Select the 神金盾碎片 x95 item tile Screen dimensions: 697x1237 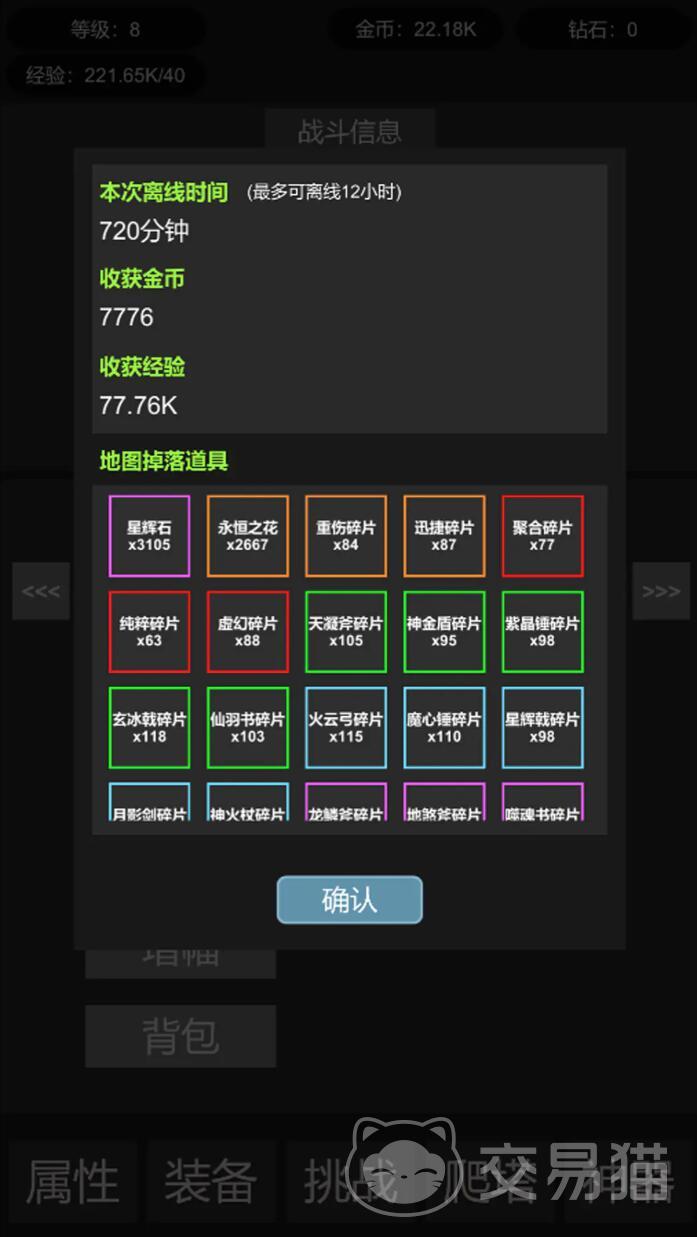[444, 632]
